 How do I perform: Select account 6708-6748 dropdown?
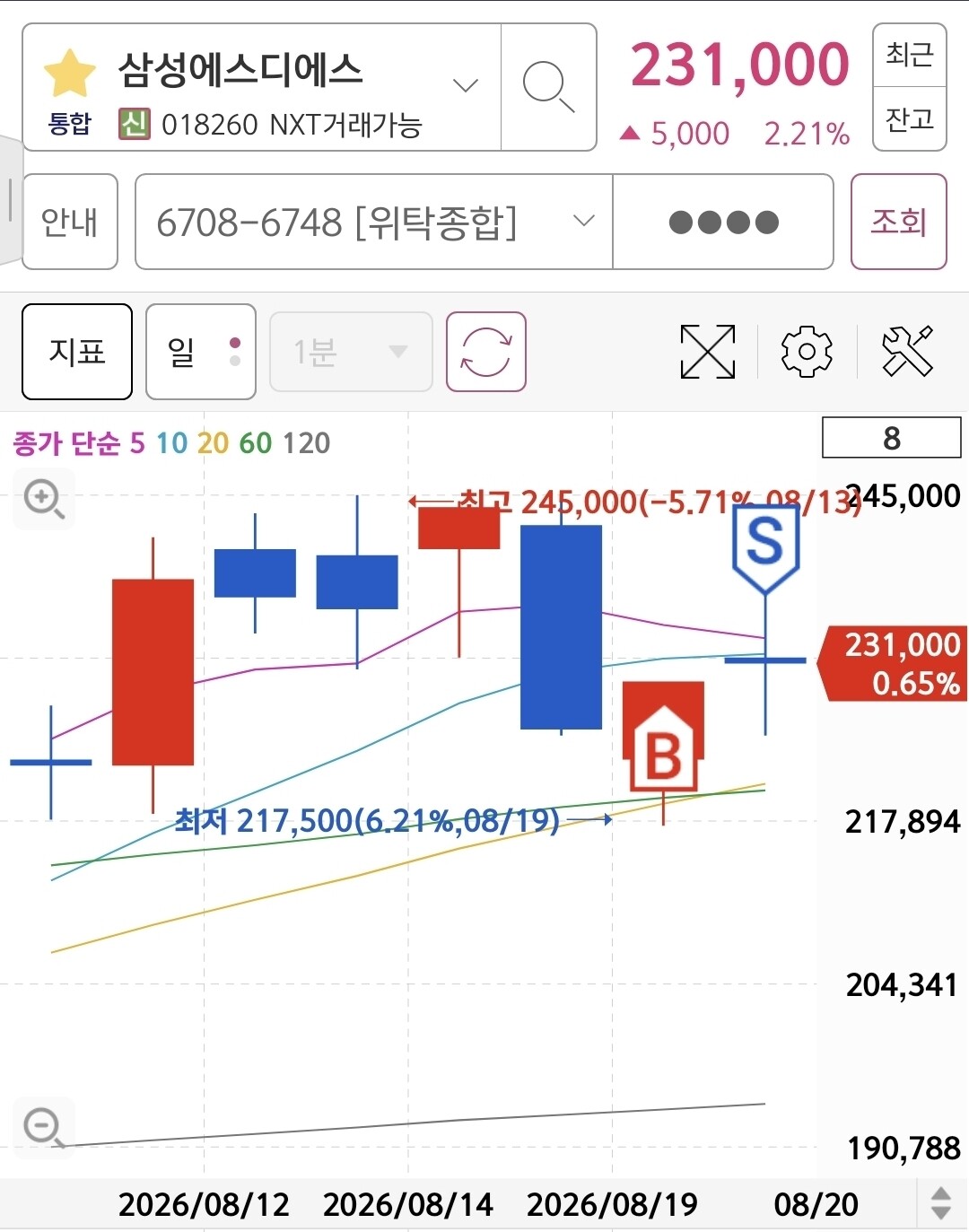tap(374, 222)
